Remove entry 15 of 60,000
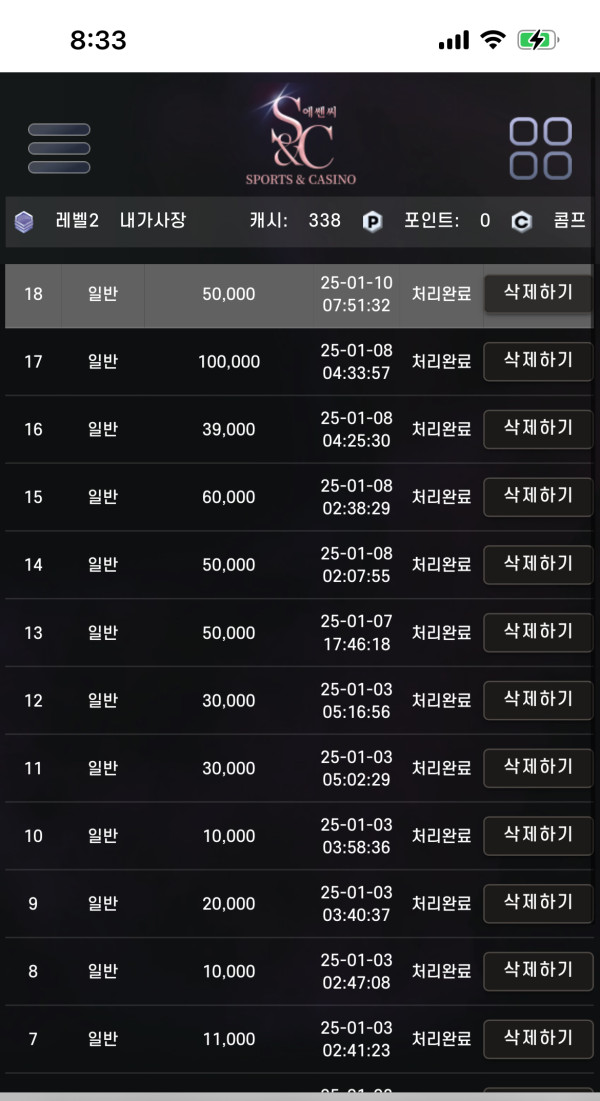 point(538,497)
